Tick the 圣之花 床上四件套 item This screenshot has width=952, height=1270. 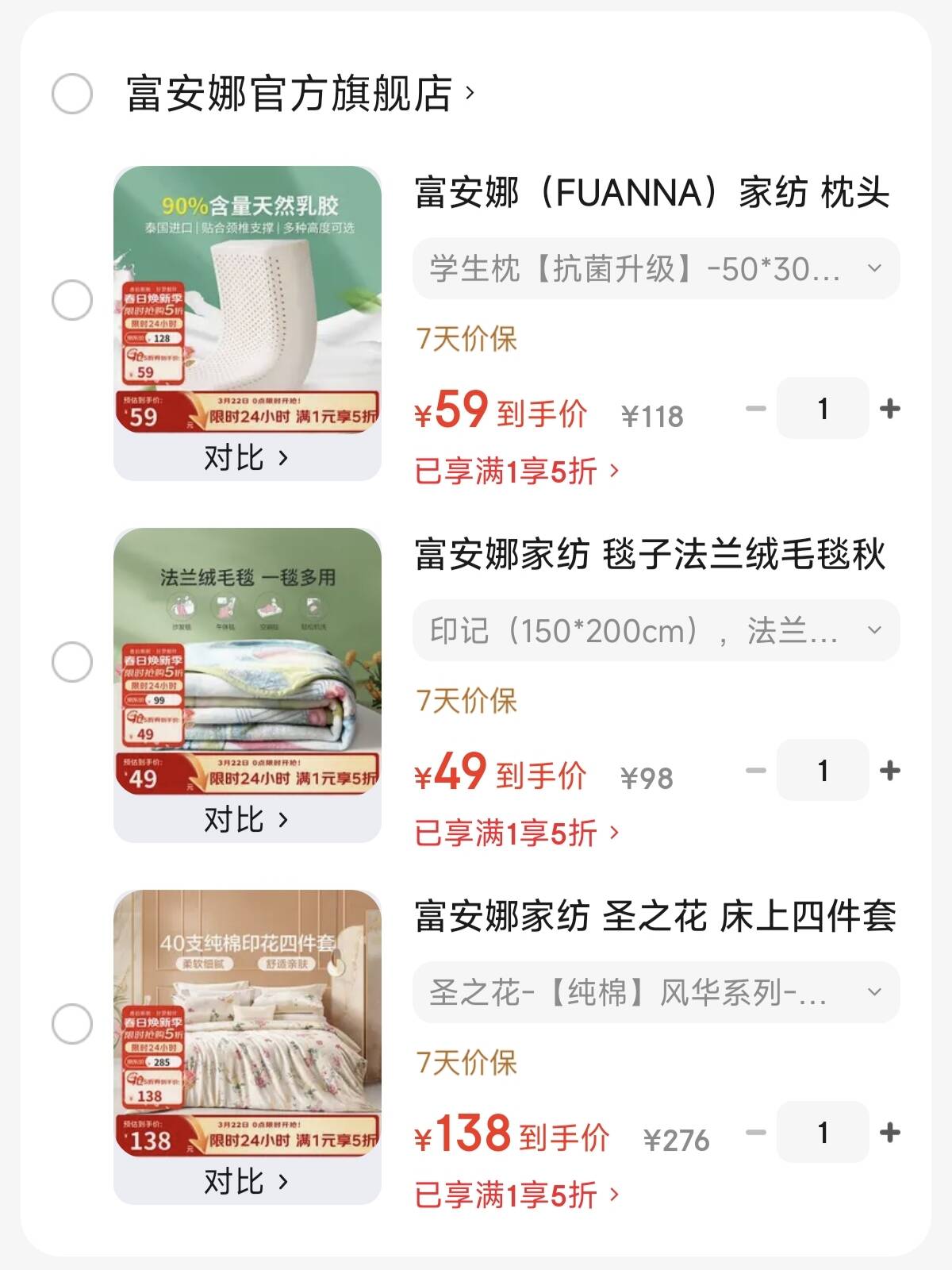tap(72, 1024)
